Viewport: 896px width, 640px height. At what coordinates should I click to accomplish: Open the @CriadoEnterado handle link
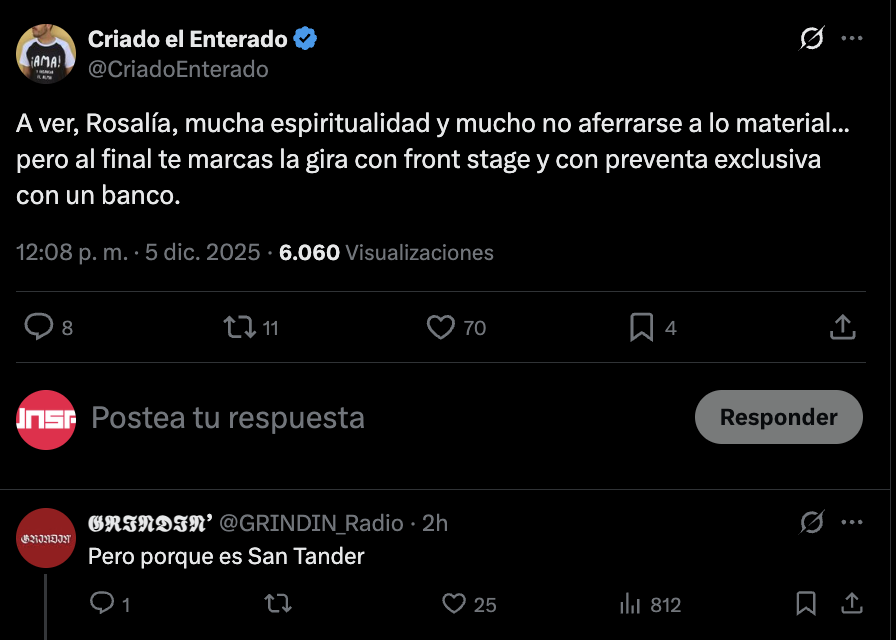click(x=178, y=69)
